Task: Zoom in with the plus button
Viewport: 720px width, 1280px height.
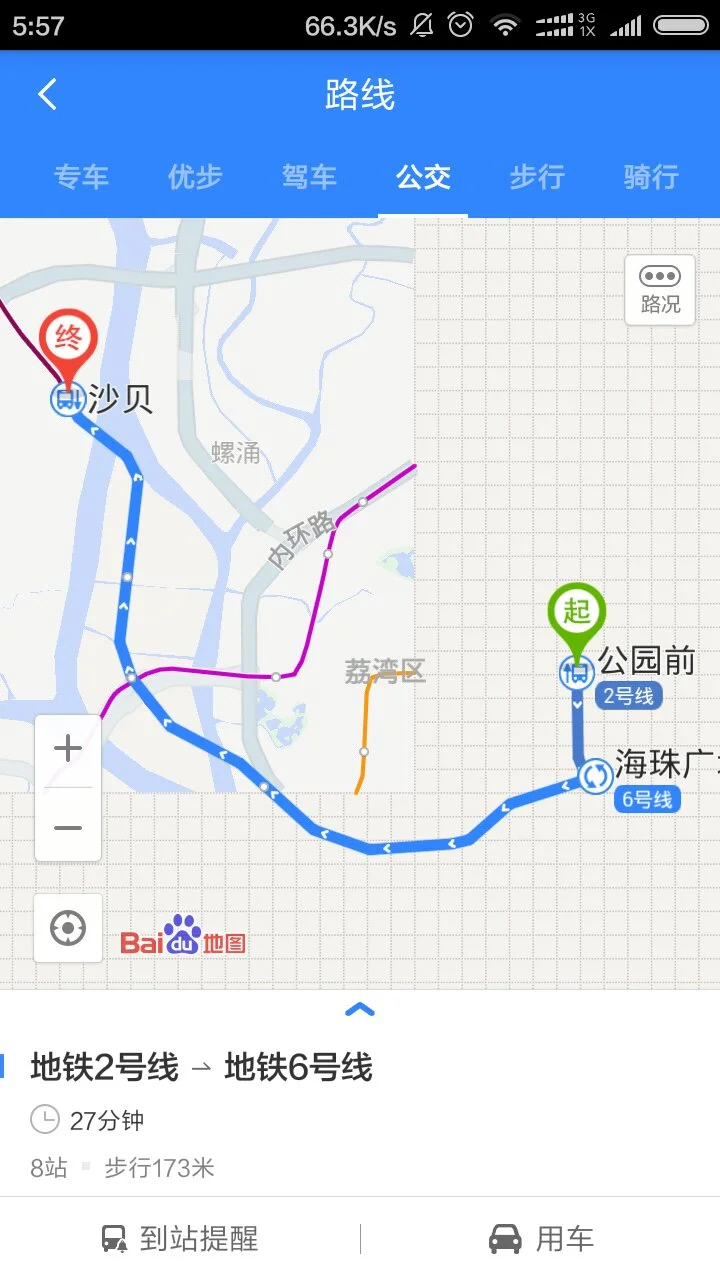Action: (x=67, y=746)
